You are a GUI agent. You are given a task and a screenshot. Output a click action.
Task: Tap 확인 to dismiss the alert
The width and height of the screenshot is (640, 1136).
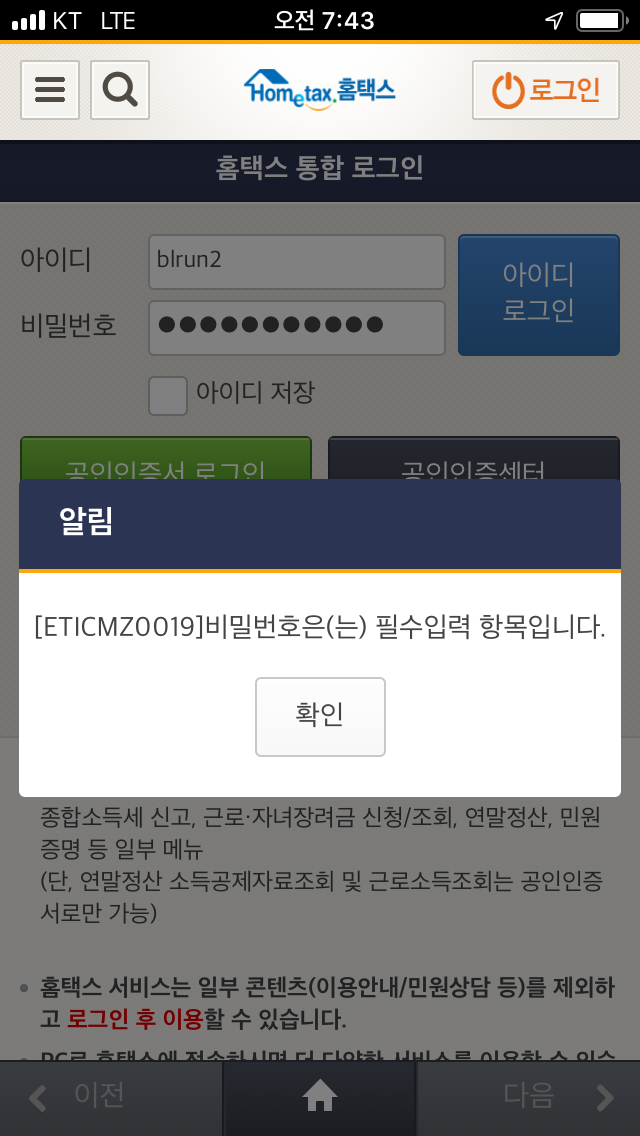coord(320,717)
